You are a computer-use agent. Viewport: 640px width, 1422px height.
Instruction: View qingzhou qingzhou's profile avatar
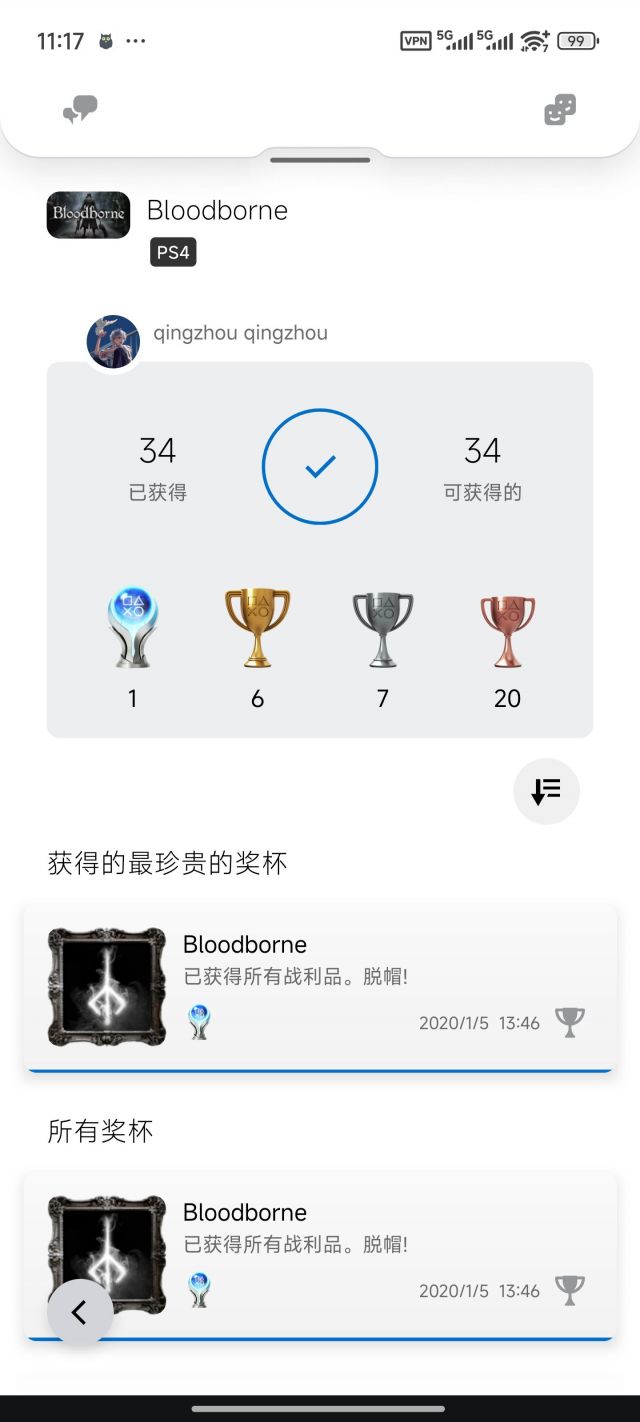(x=113, y=342)
